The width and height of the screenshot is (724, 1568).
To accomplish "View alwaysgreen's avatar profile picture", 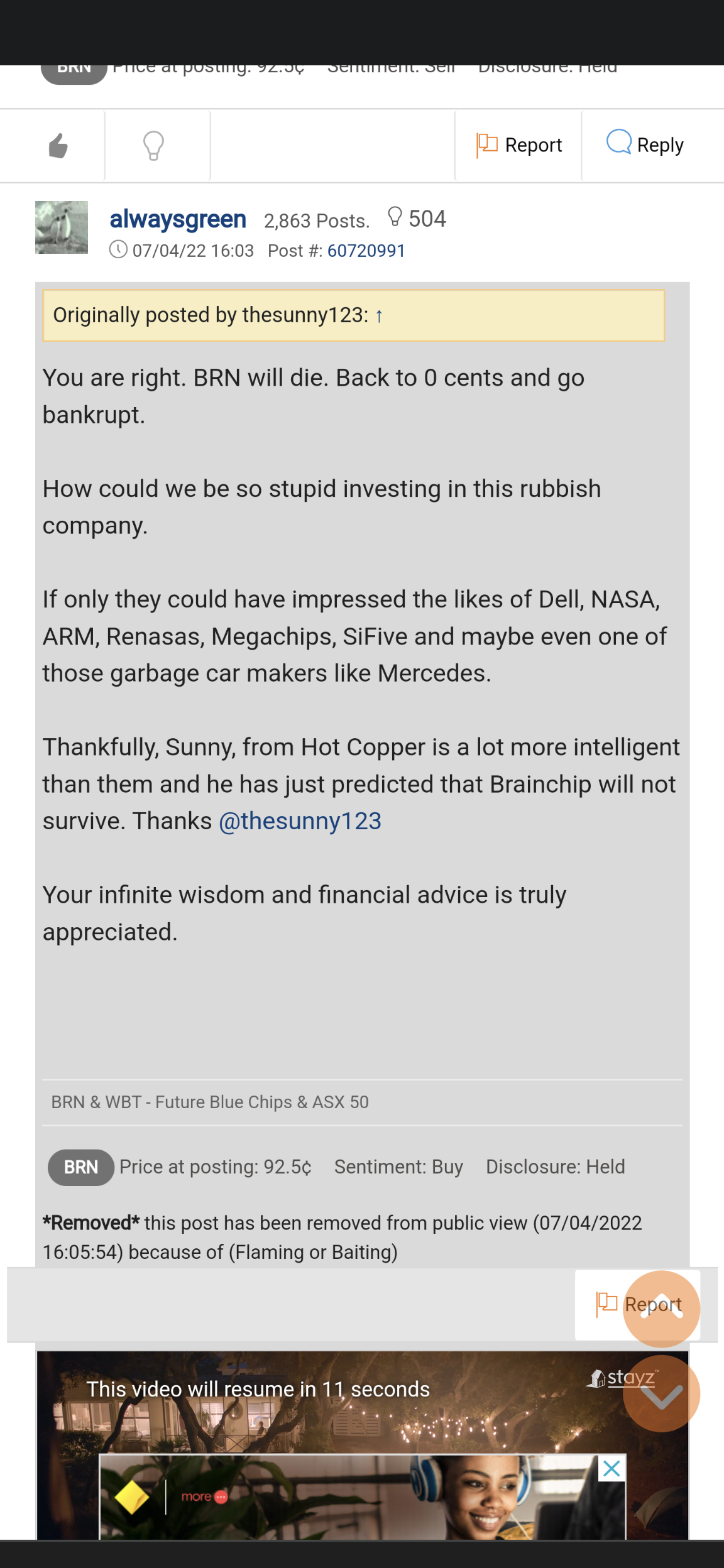I will (x=62, y=227).
